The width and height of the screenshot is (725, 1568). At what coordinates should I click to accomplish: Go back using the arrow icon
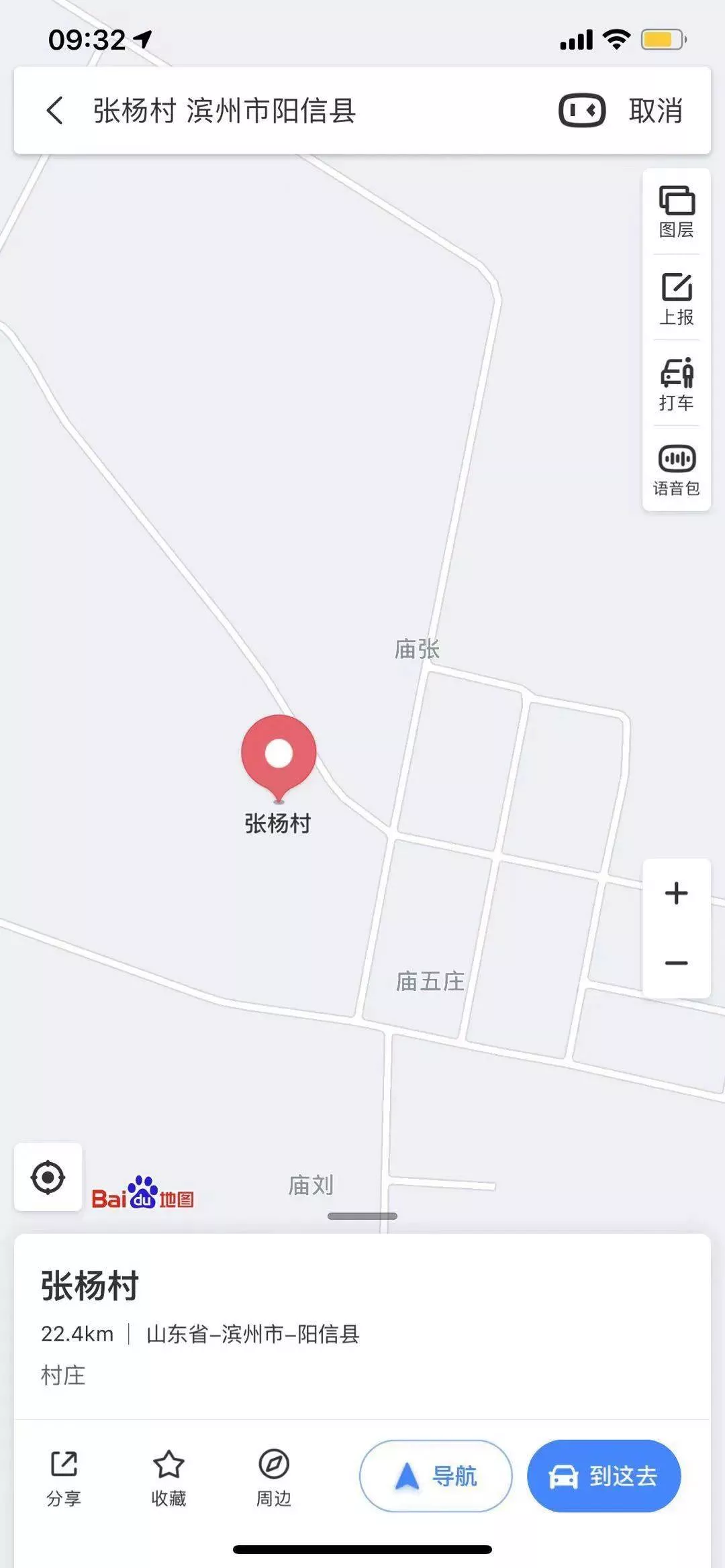pyautogui.click(x=55, y=111)
